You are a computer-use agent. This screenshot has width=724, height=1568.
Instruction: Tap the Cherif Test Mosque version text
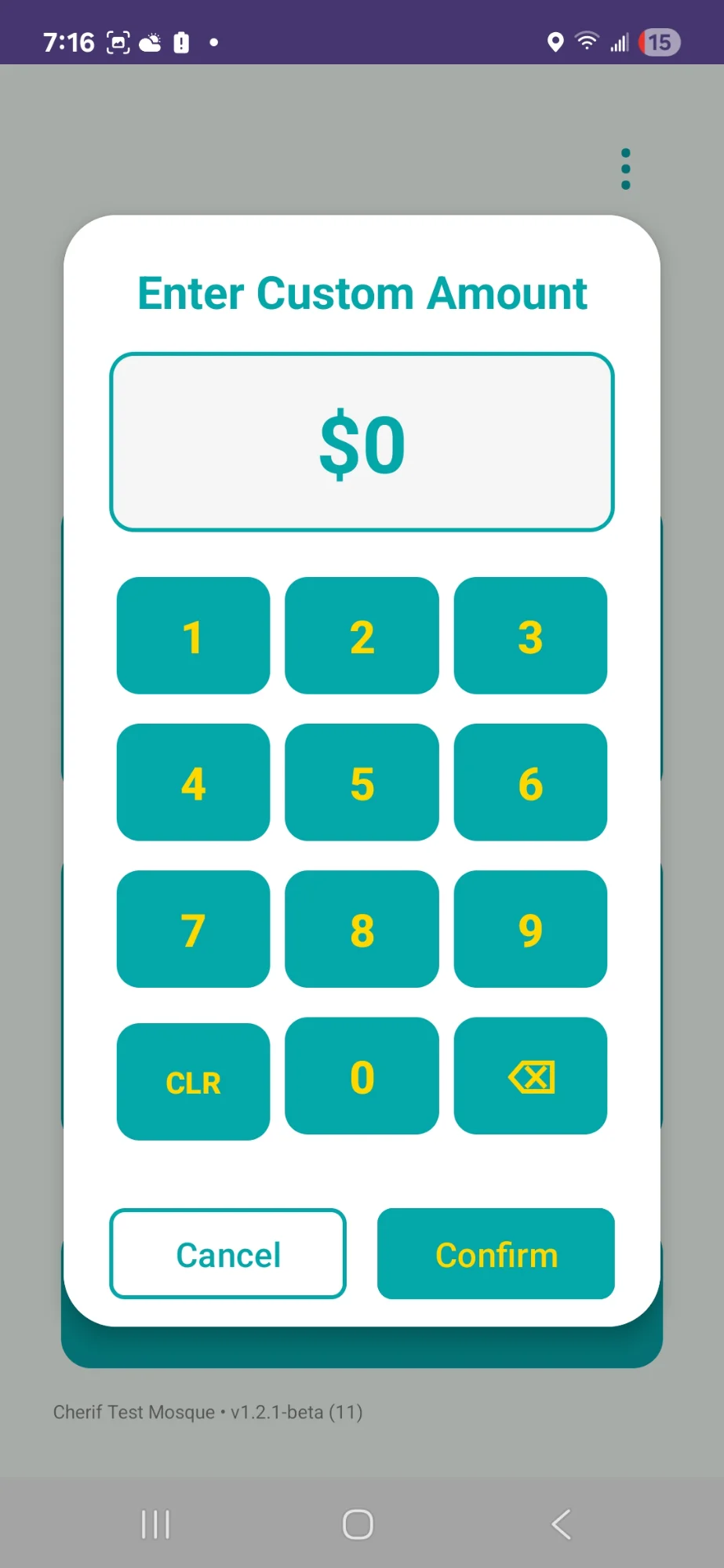(x=207, y=1411)
